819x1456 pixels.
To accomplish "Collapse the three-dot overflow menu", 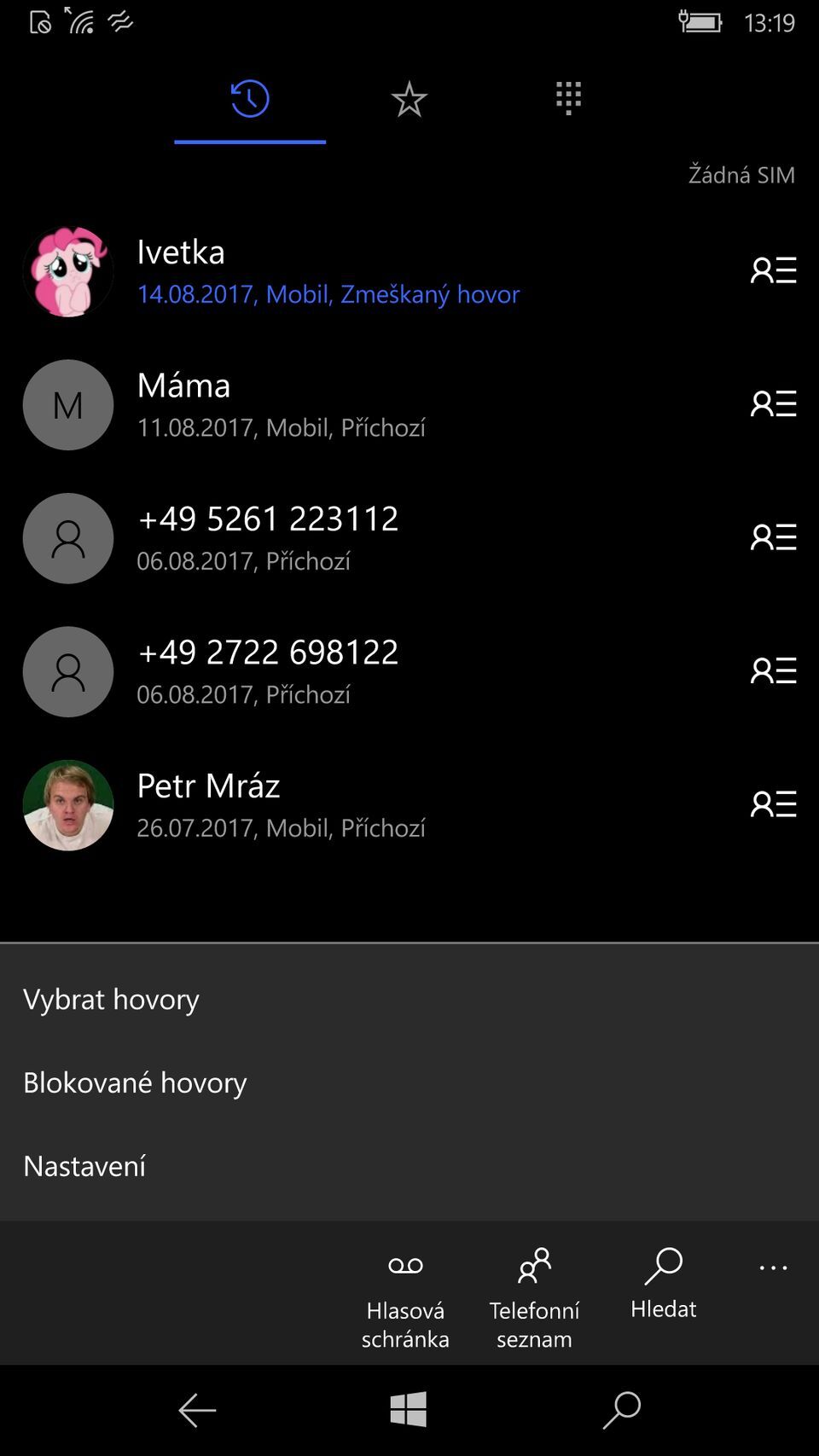I will [773, 1268].
